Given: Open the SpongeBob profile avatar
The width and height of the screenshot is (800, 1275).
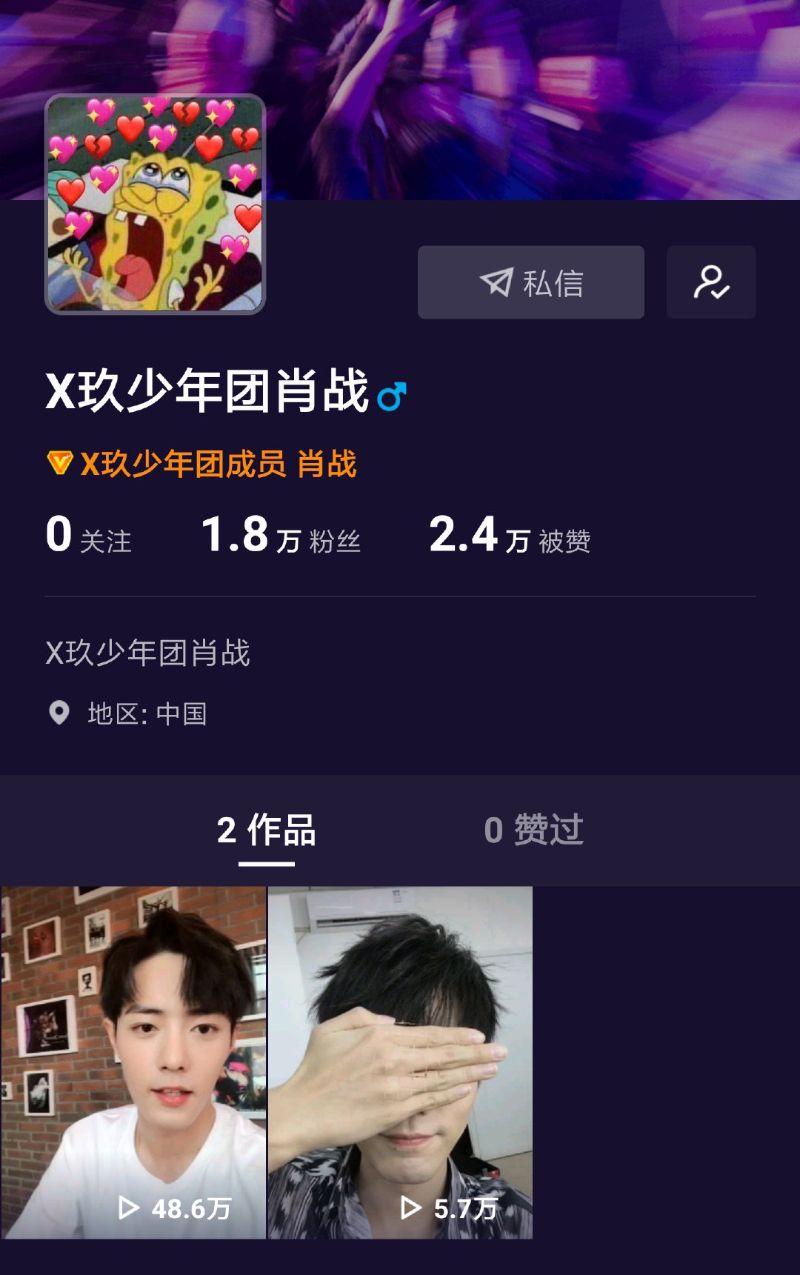Looking at the screenshot, I should coord(155,204).
